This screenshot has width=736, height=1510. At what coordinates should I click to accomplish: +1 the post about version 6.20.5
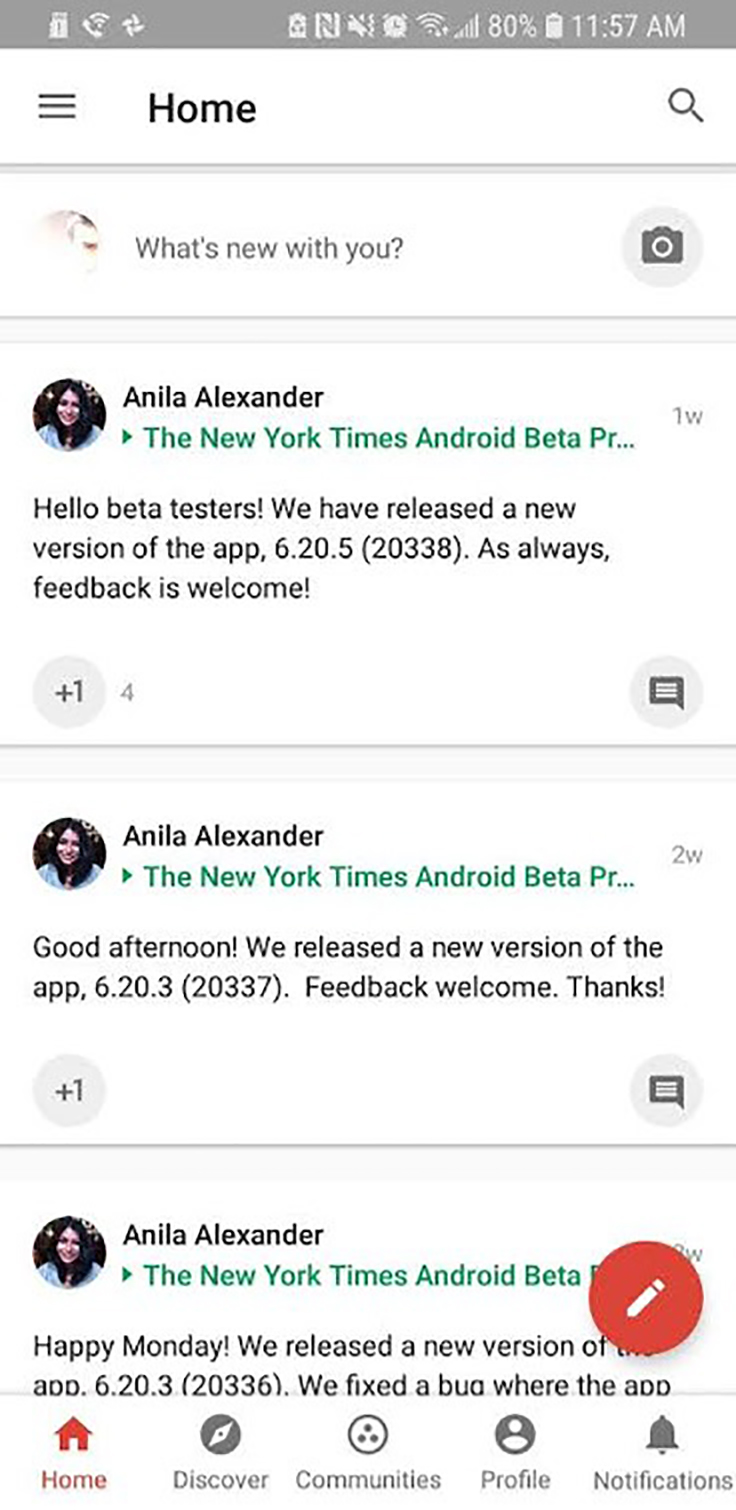(x=69, y=691)
